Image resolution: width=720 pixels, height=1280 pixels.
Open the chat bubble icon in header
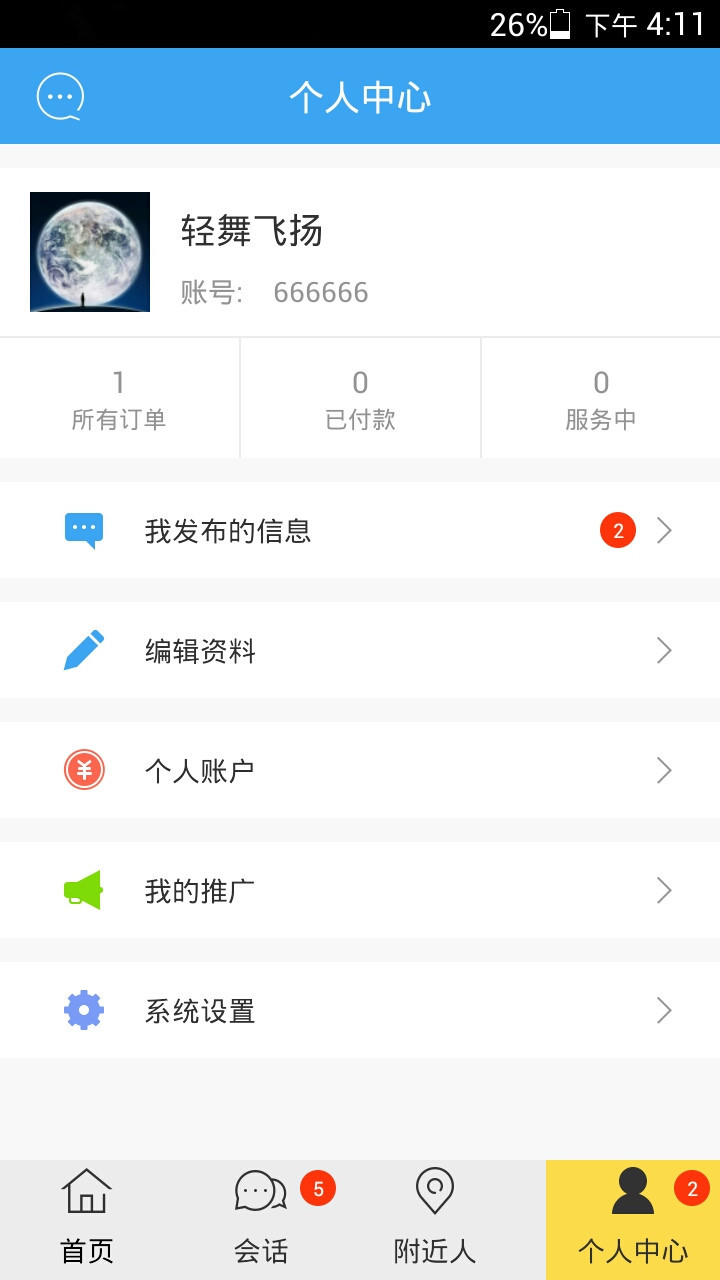[x=60, y=97]
